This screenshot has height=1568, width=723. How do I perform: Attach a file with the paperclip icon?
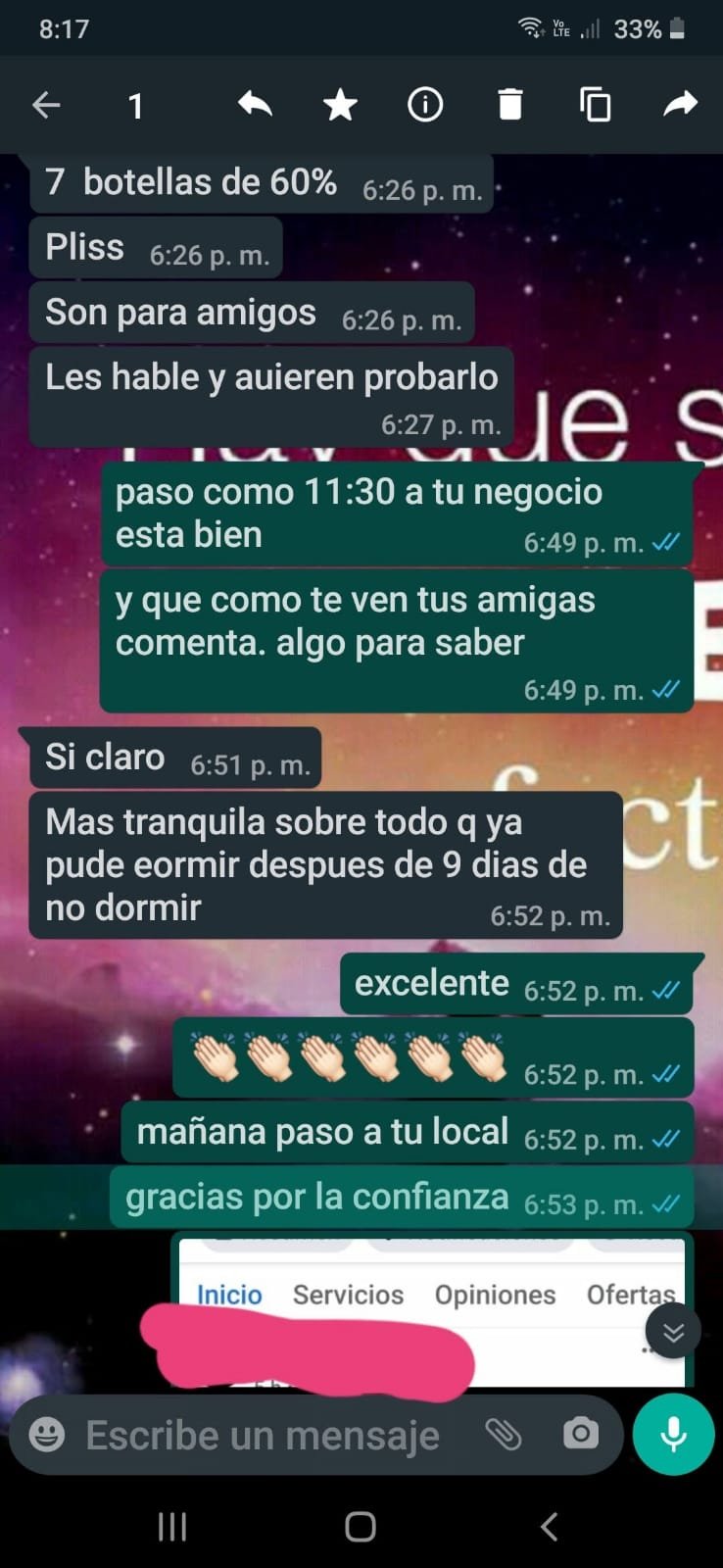pyautogui.click(x=504, y=1435)
